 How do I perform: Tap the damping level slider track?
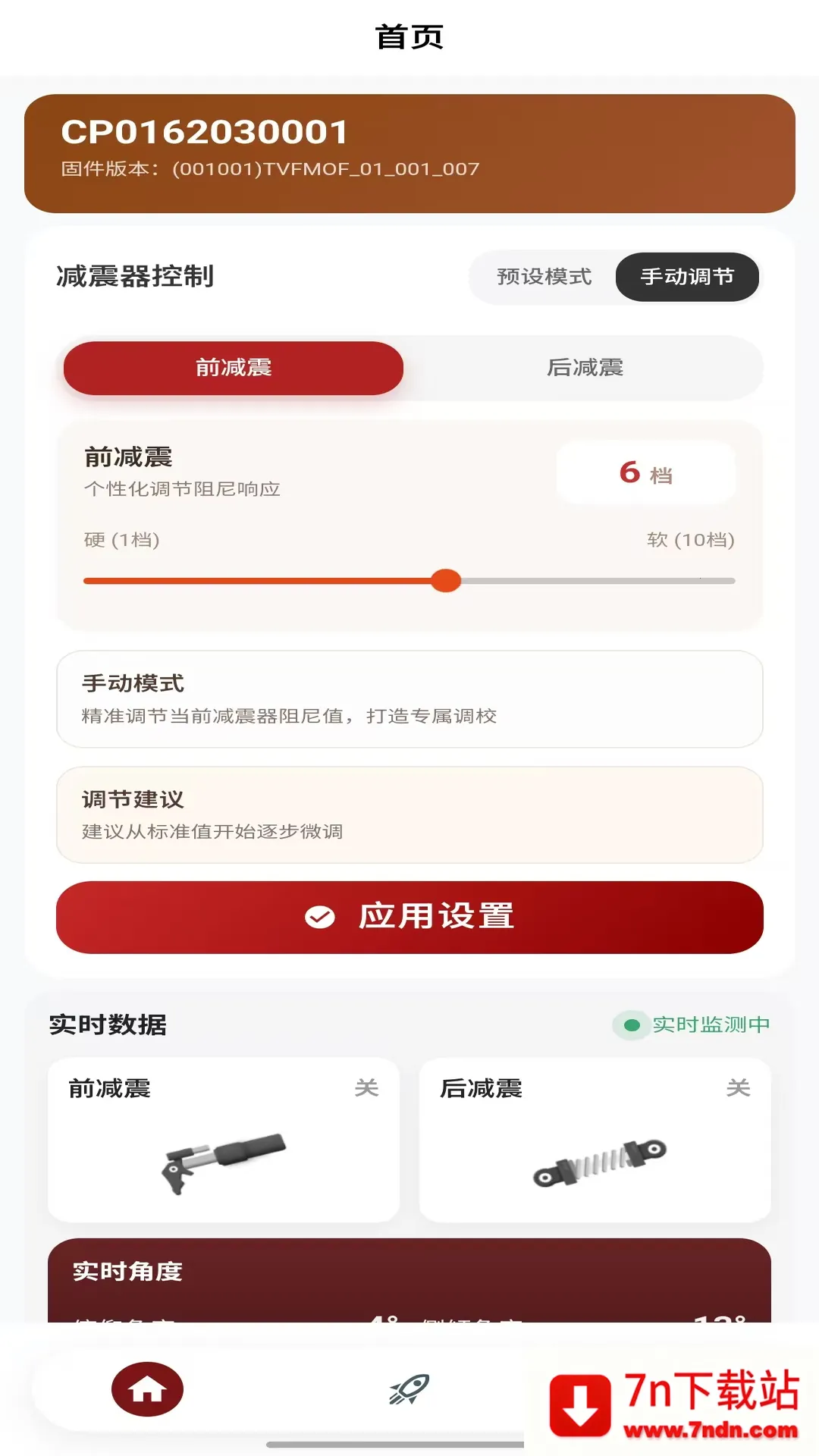(409, 581)
